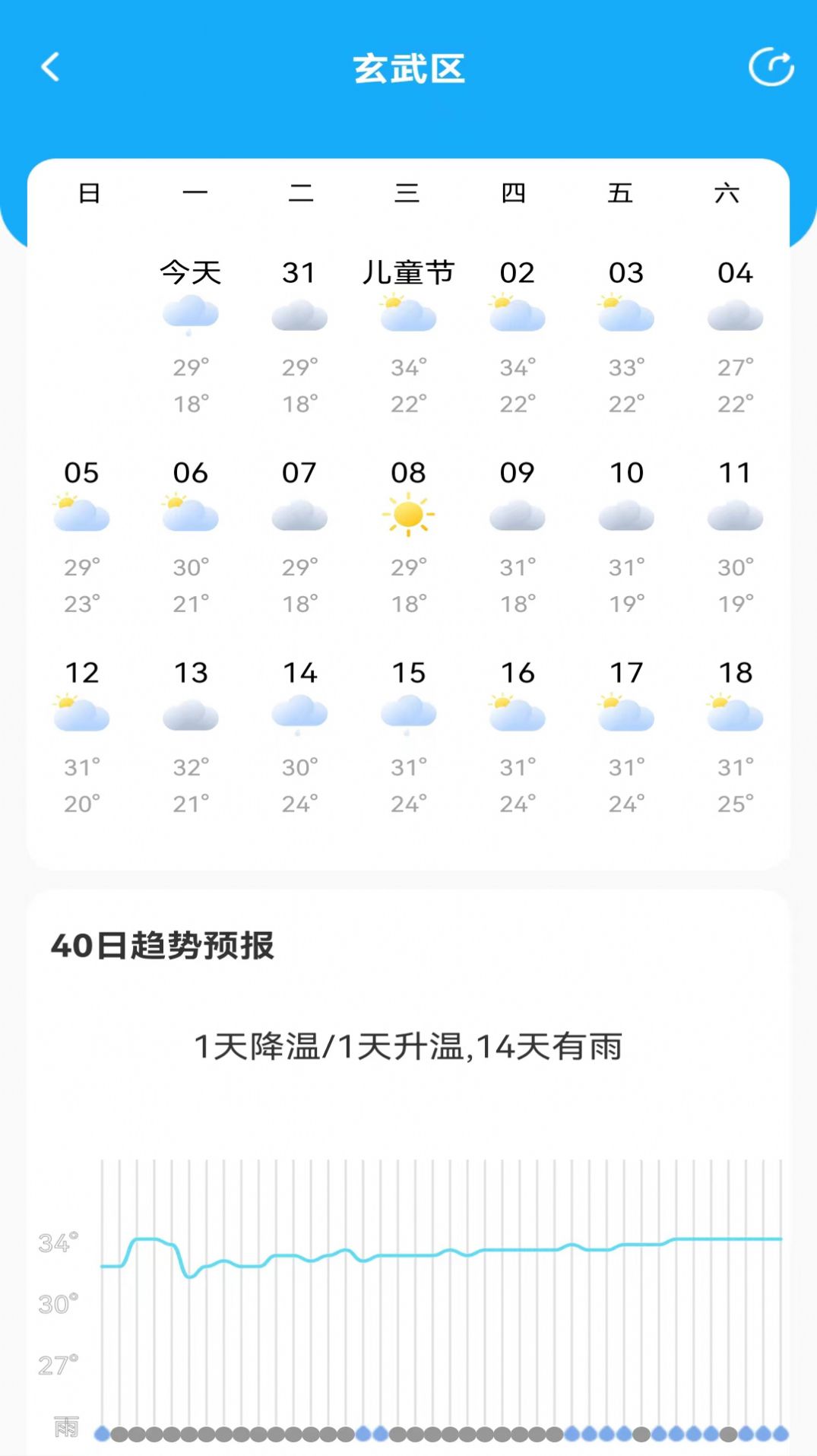Open the 玄武区 location title

(x=408, y=68)
